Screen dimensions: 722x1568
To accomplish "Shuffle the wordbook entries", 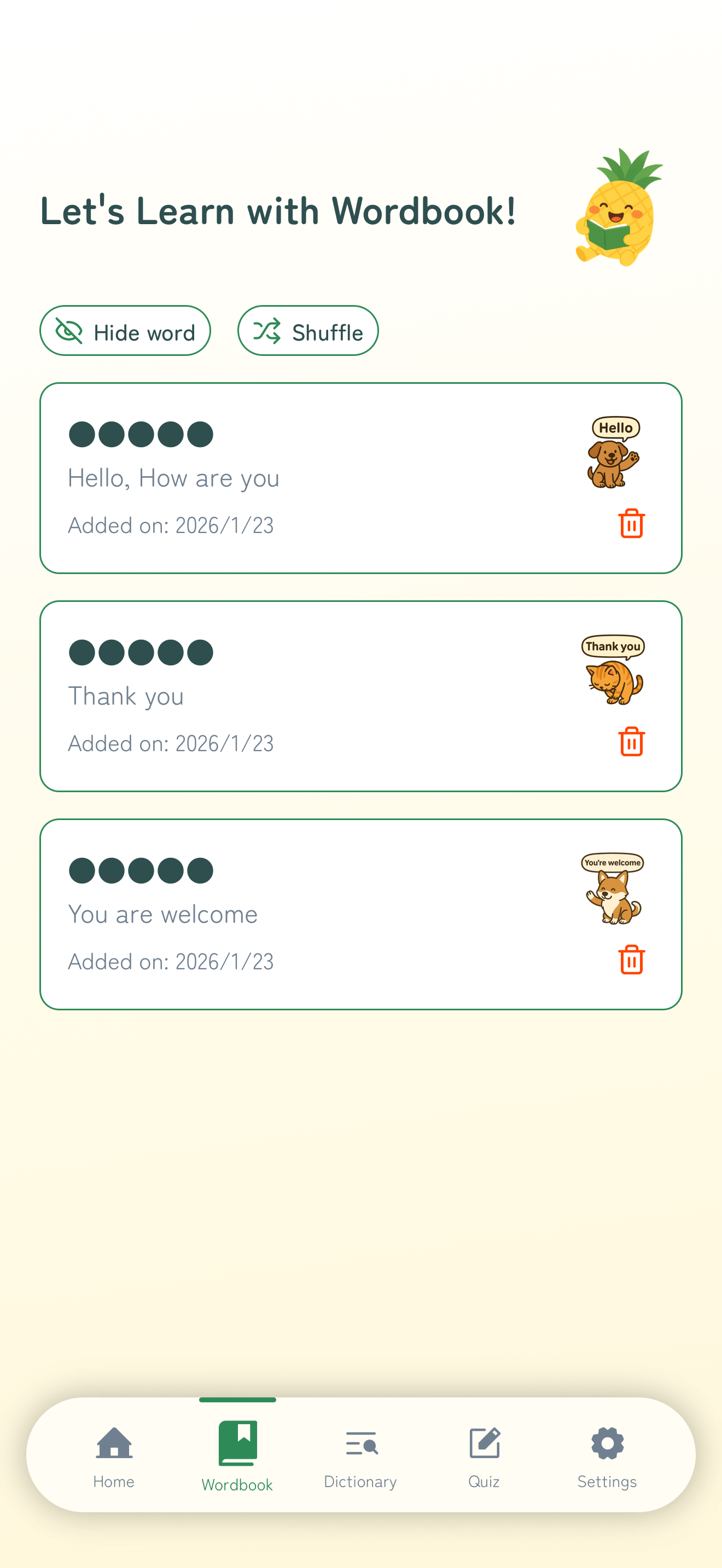I will [x=308, y=331].
